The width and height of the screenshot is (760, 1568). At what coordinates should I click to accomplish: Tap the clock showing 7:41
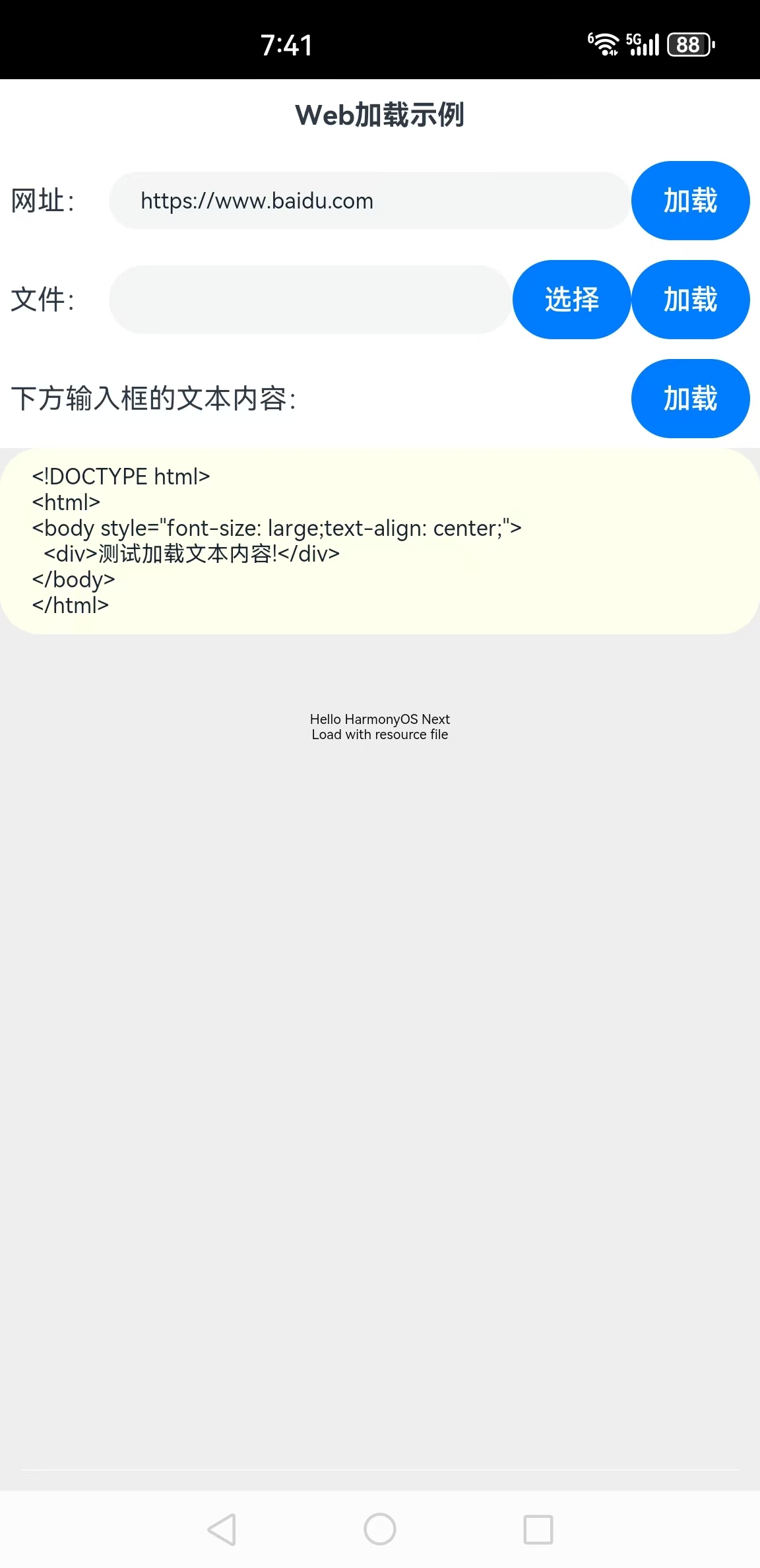click(285, 44)
